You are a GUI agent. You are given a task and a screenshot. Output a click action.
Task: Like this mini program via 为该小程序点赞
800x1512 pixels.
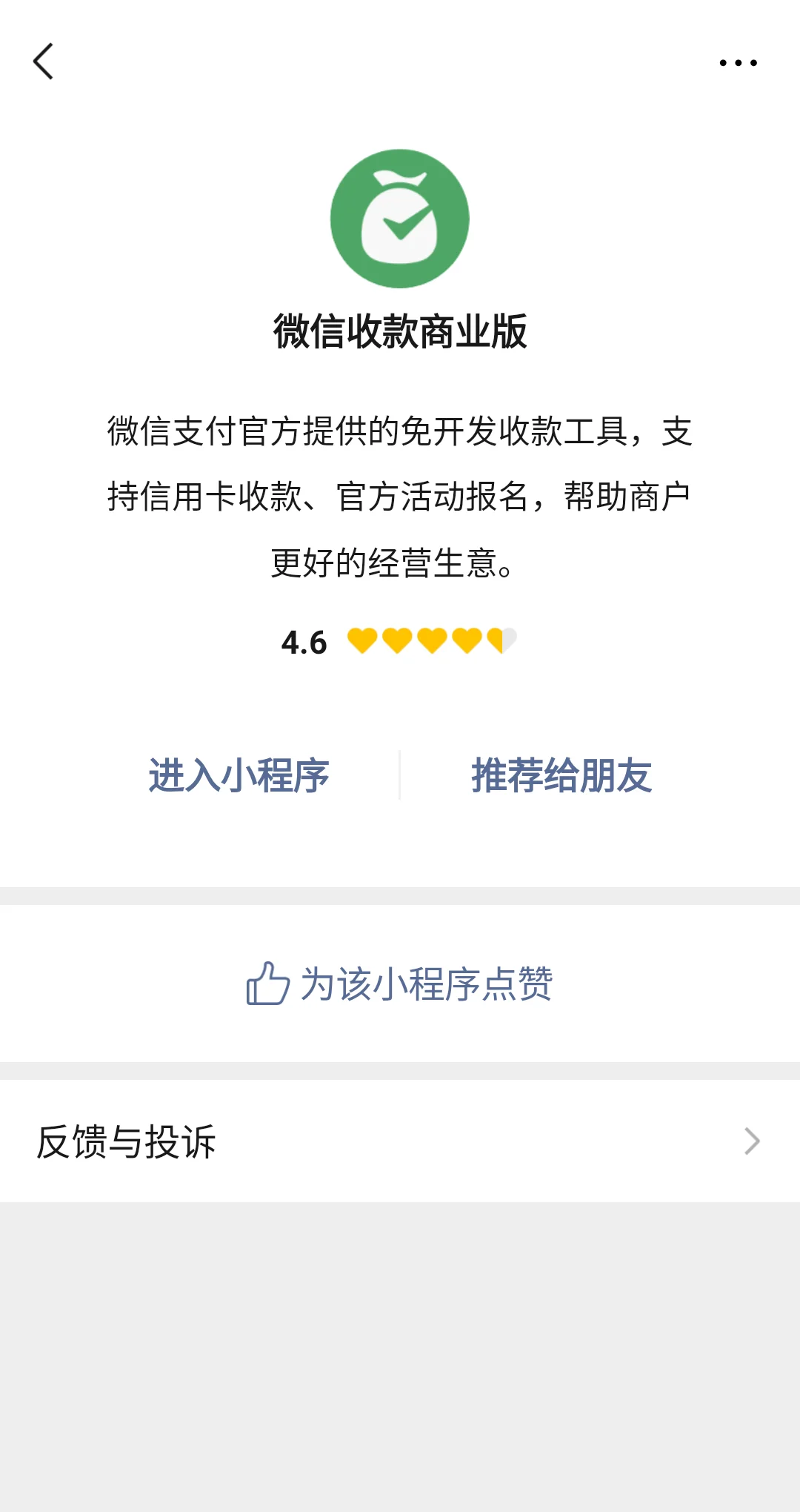pos(400,984)
